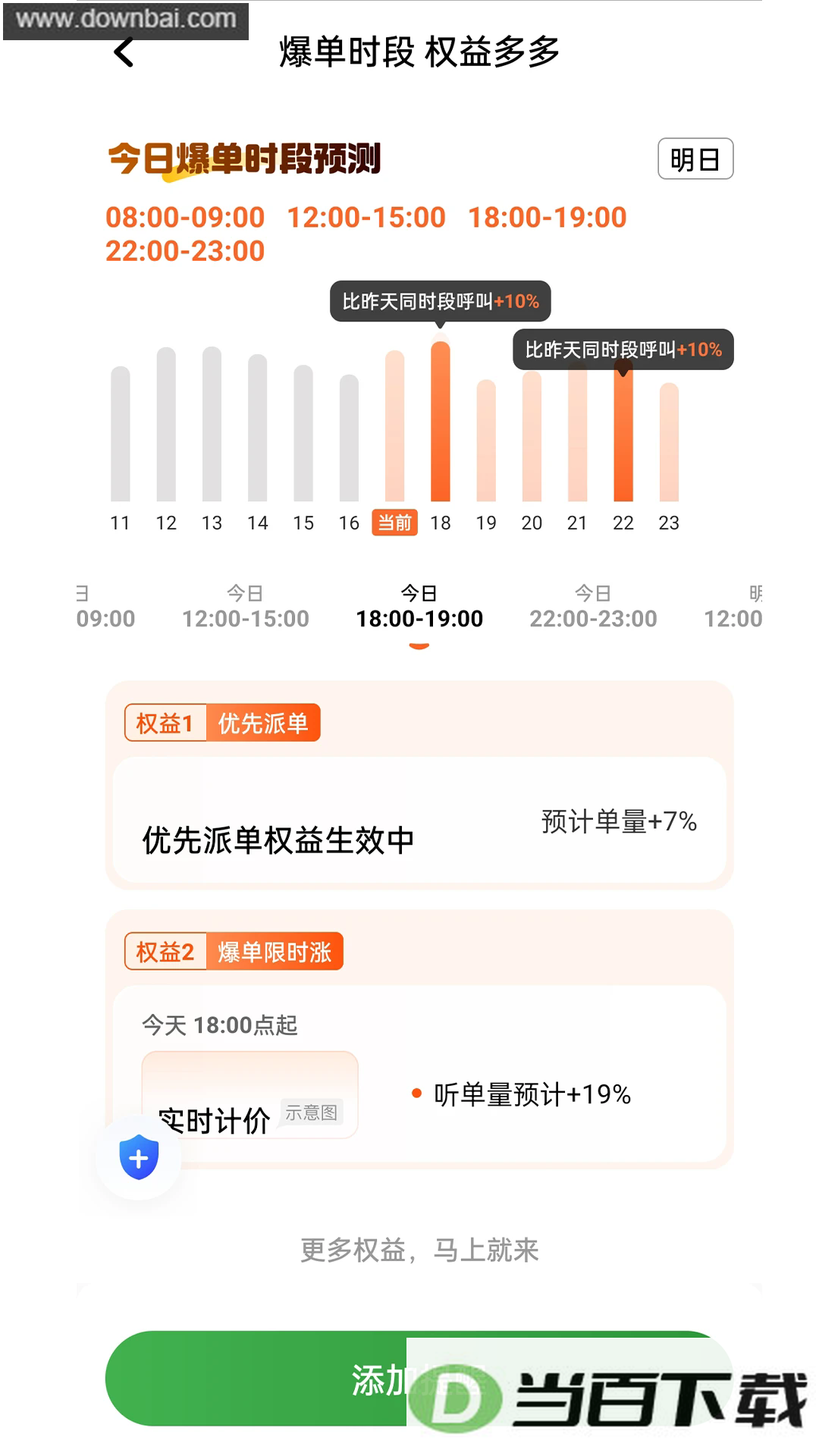Open the 实时计价 illustration card

click(249, 1094)
